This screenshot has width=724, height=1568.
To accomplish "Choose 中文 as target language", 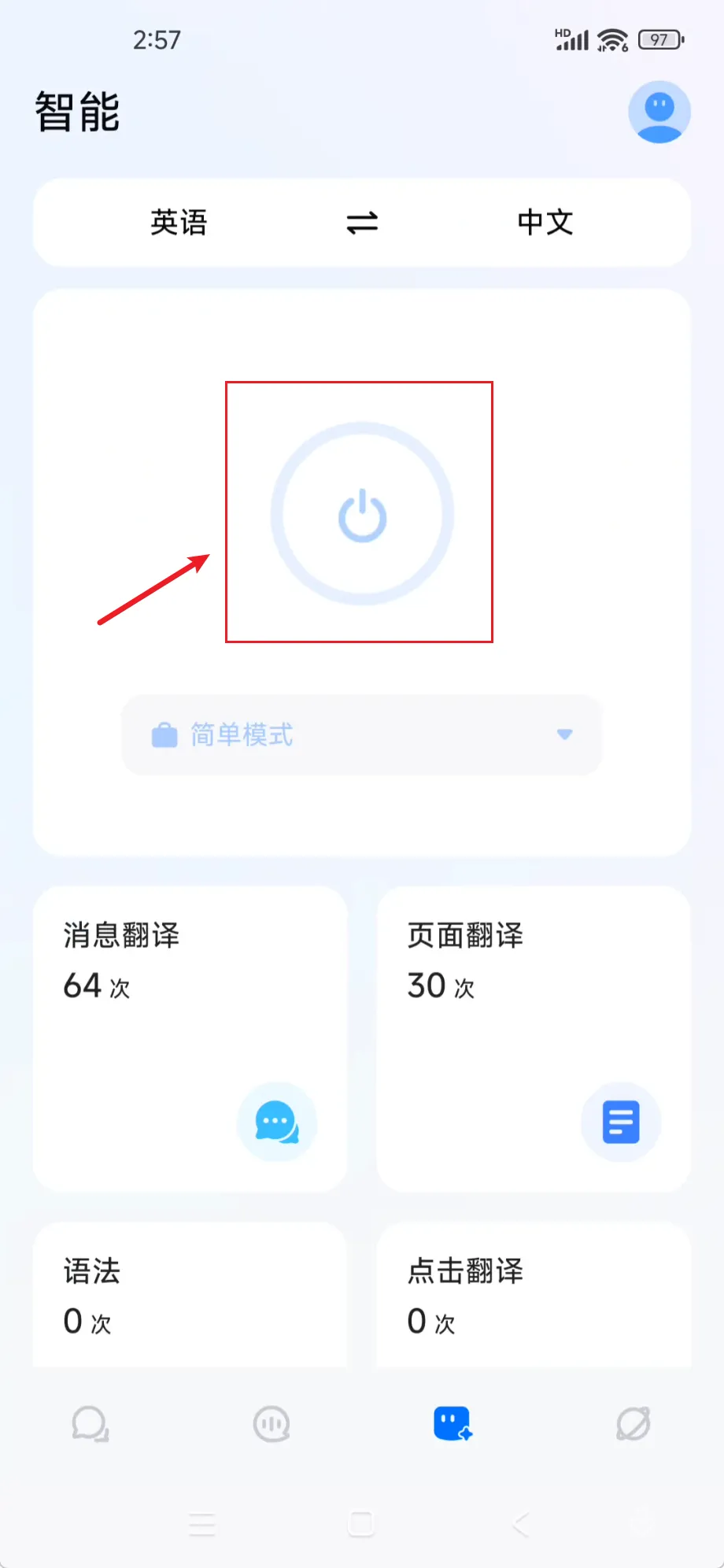I will click(545, 223).
